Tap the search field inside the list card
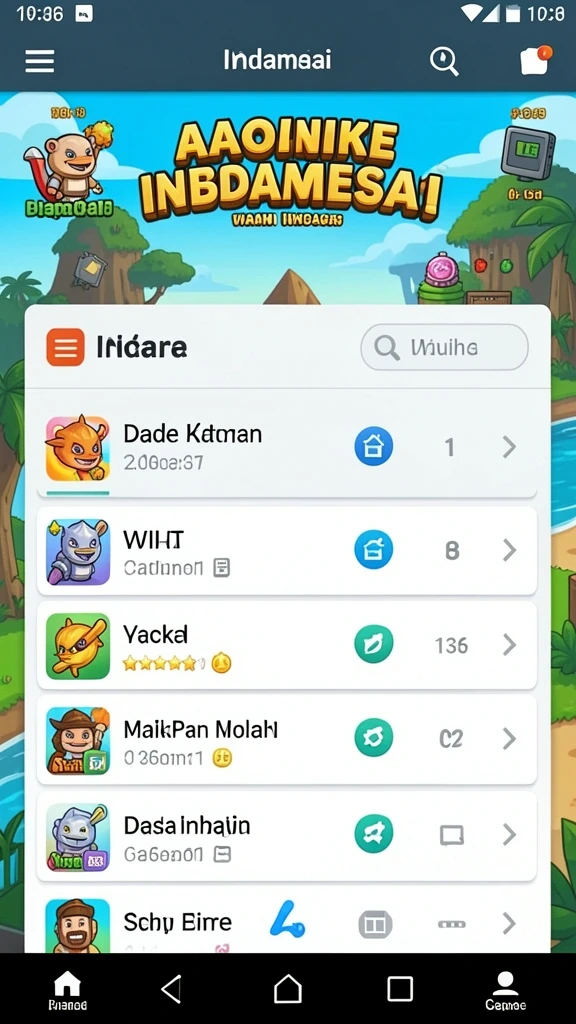The width and height of the screenshot is (576, 1024). tap(444, 347)
